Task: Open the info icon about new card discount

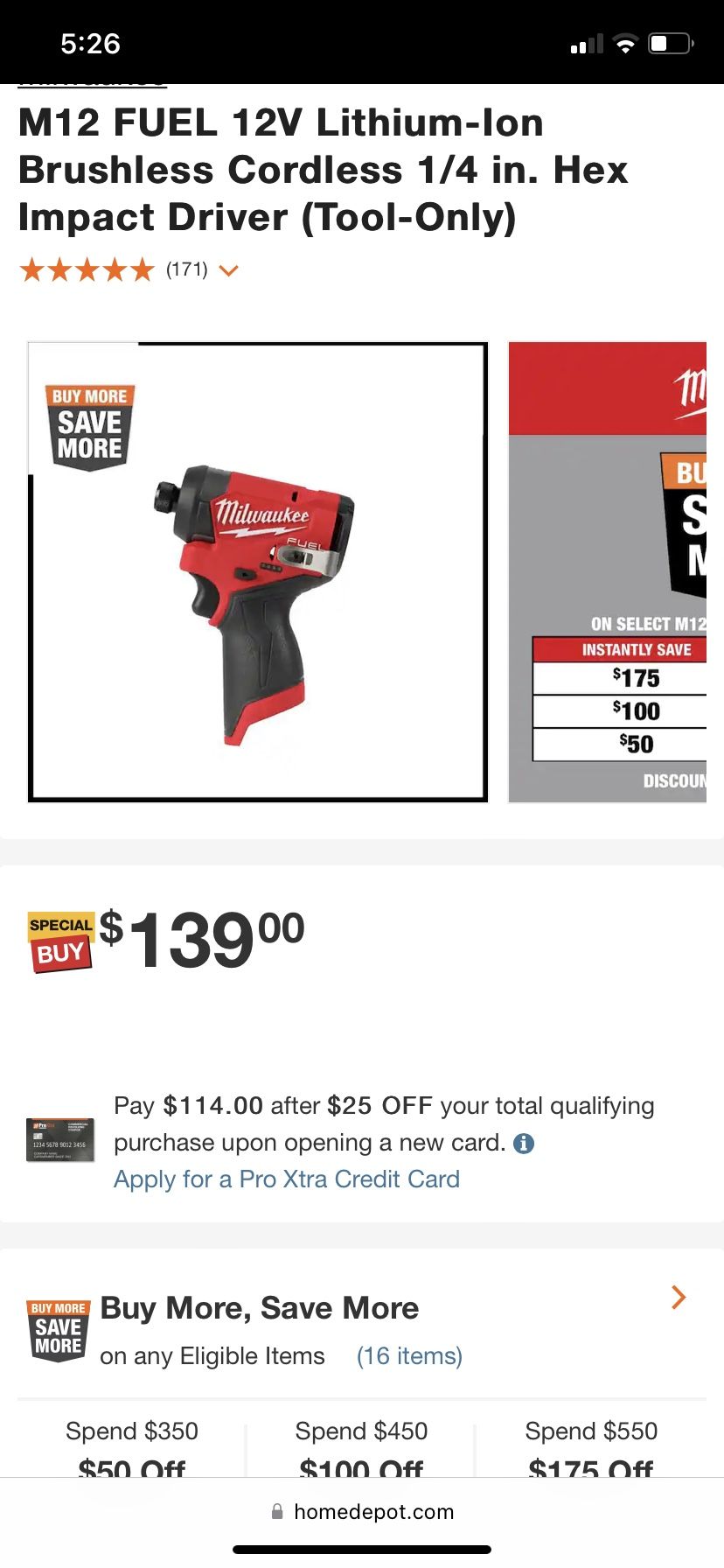Action: point(524,1143)
